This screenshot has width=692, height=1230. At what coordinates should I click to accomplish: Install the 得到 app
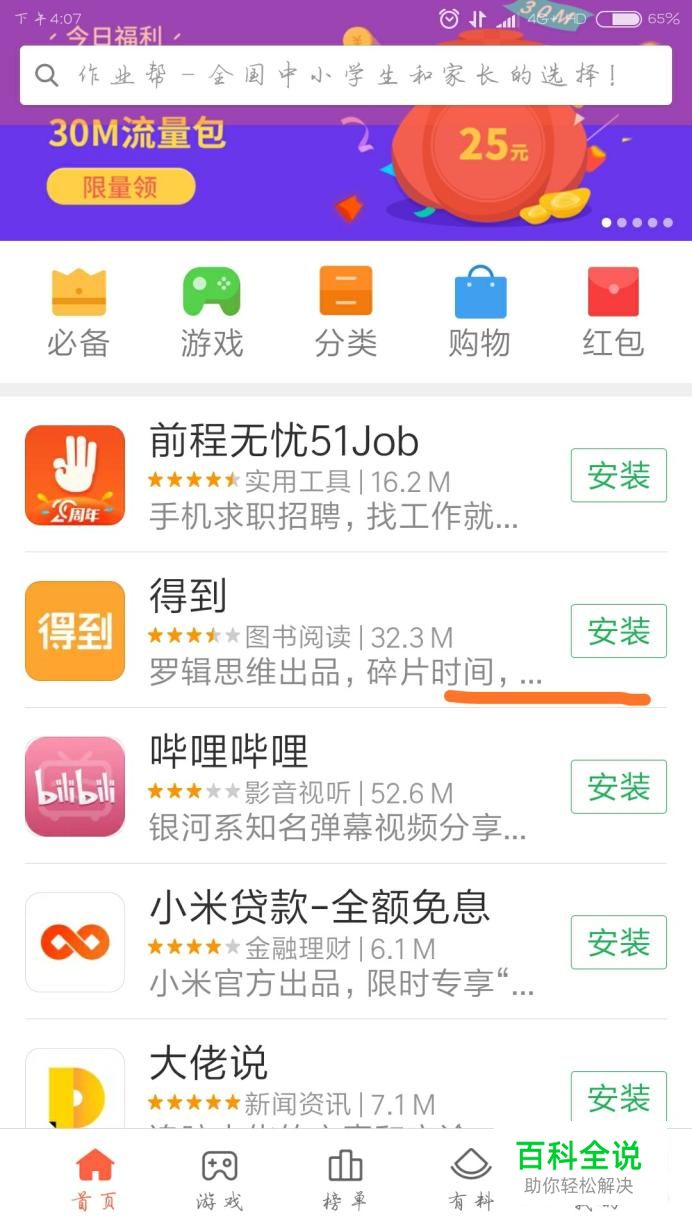[x=618, y=631]
